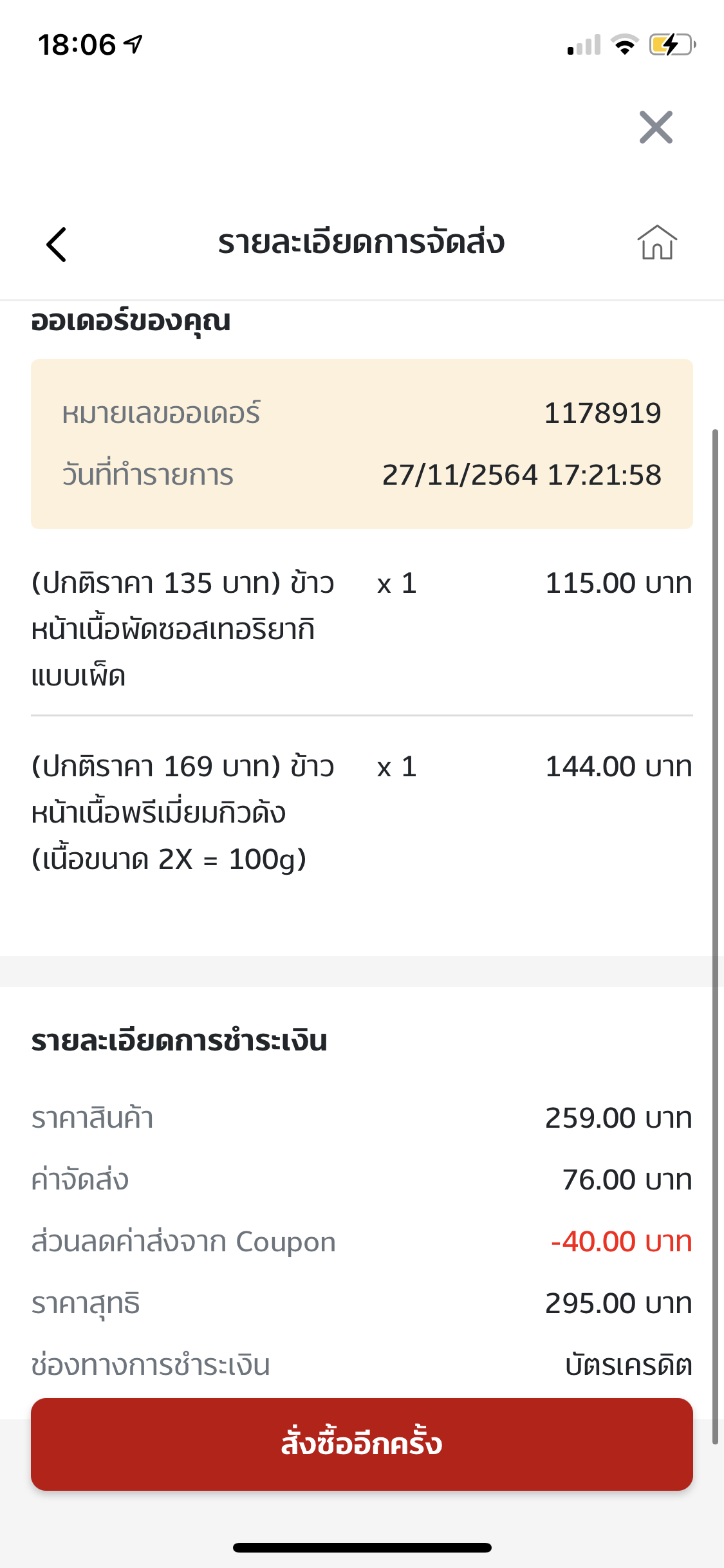Screen dimensions: 724x1568
Task: Go back with the left arrow
Action: [x=57, y=245]
